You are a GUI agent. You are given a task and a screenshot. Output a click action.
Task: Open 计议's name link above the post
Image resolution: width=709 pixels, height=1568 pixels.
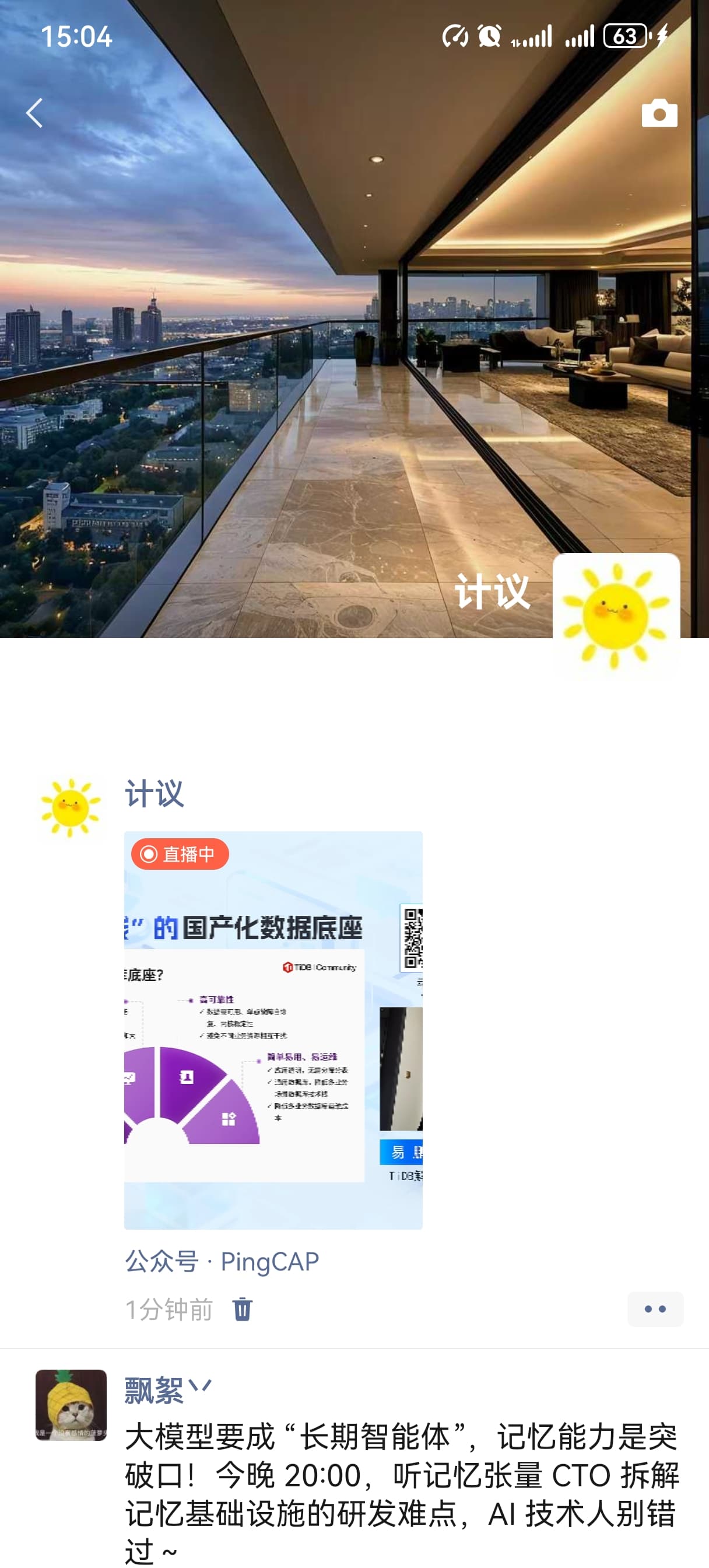coord(154,794)
